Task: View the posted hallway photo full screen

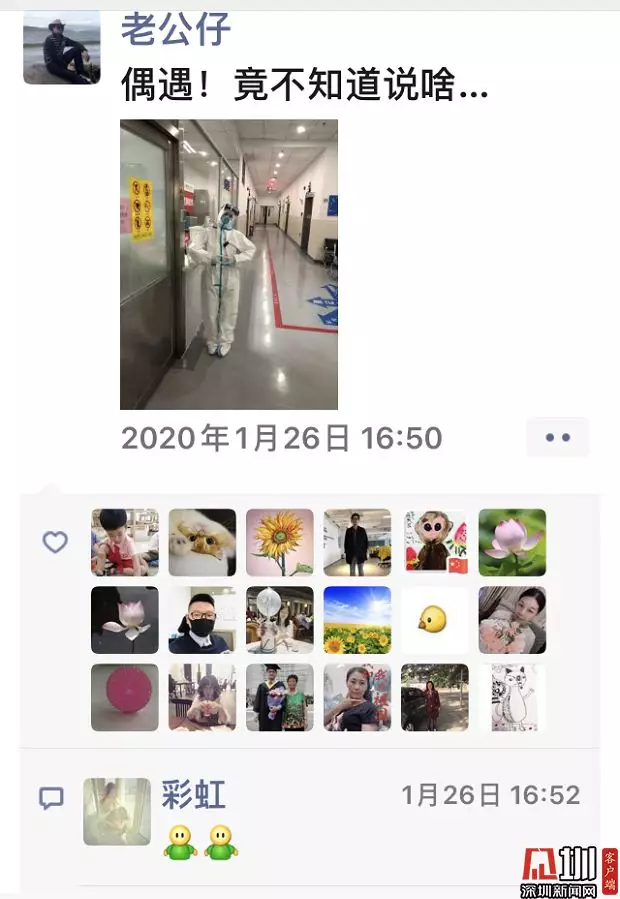Action: [228, 264]
